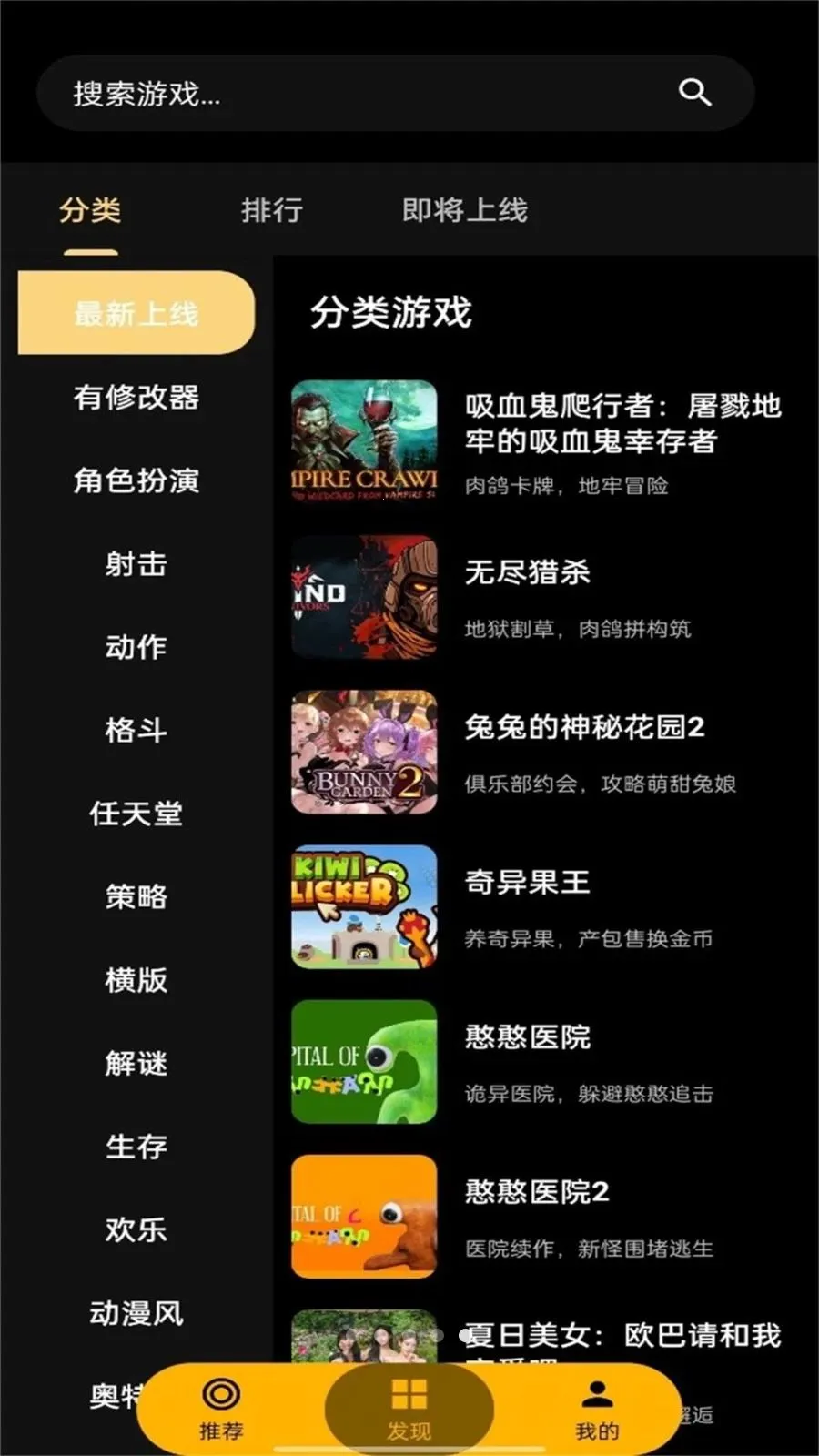This screenshot has width=819, height=1456.
Task: Expand the 生存 category games
Action: click(x=136, y=1147)
